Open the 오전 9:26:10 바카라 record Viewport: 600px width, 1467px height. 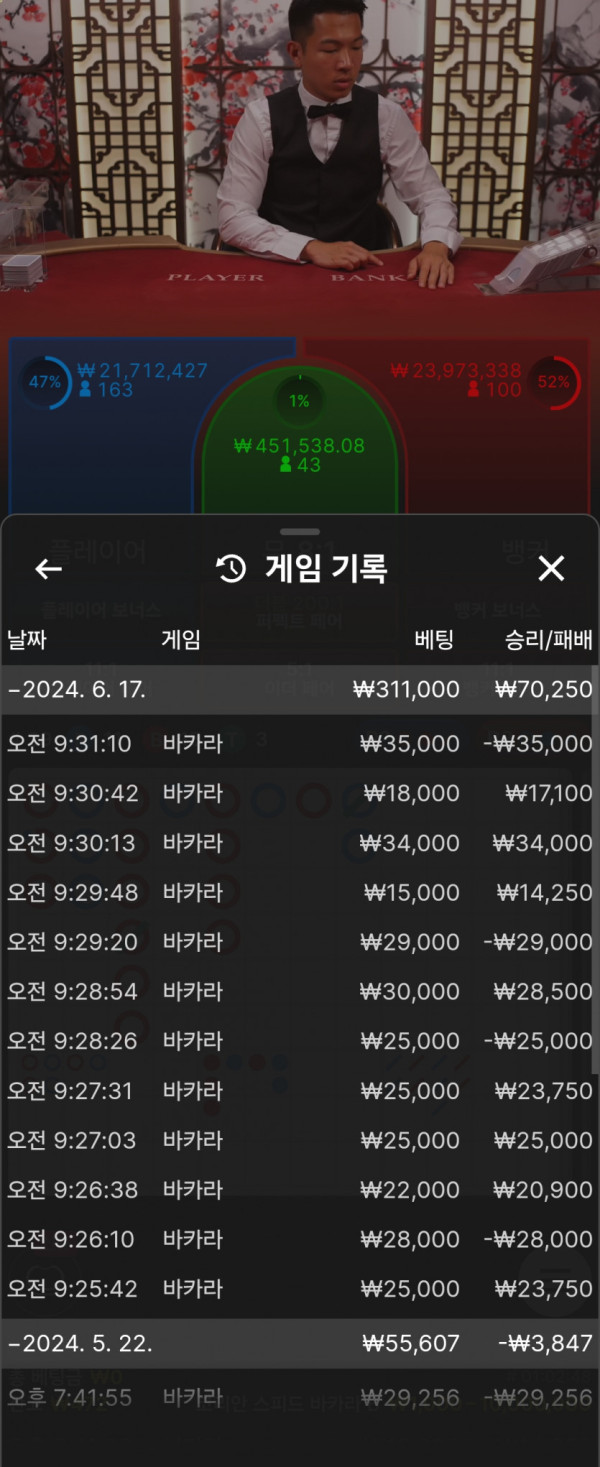tap(300, 1239)
